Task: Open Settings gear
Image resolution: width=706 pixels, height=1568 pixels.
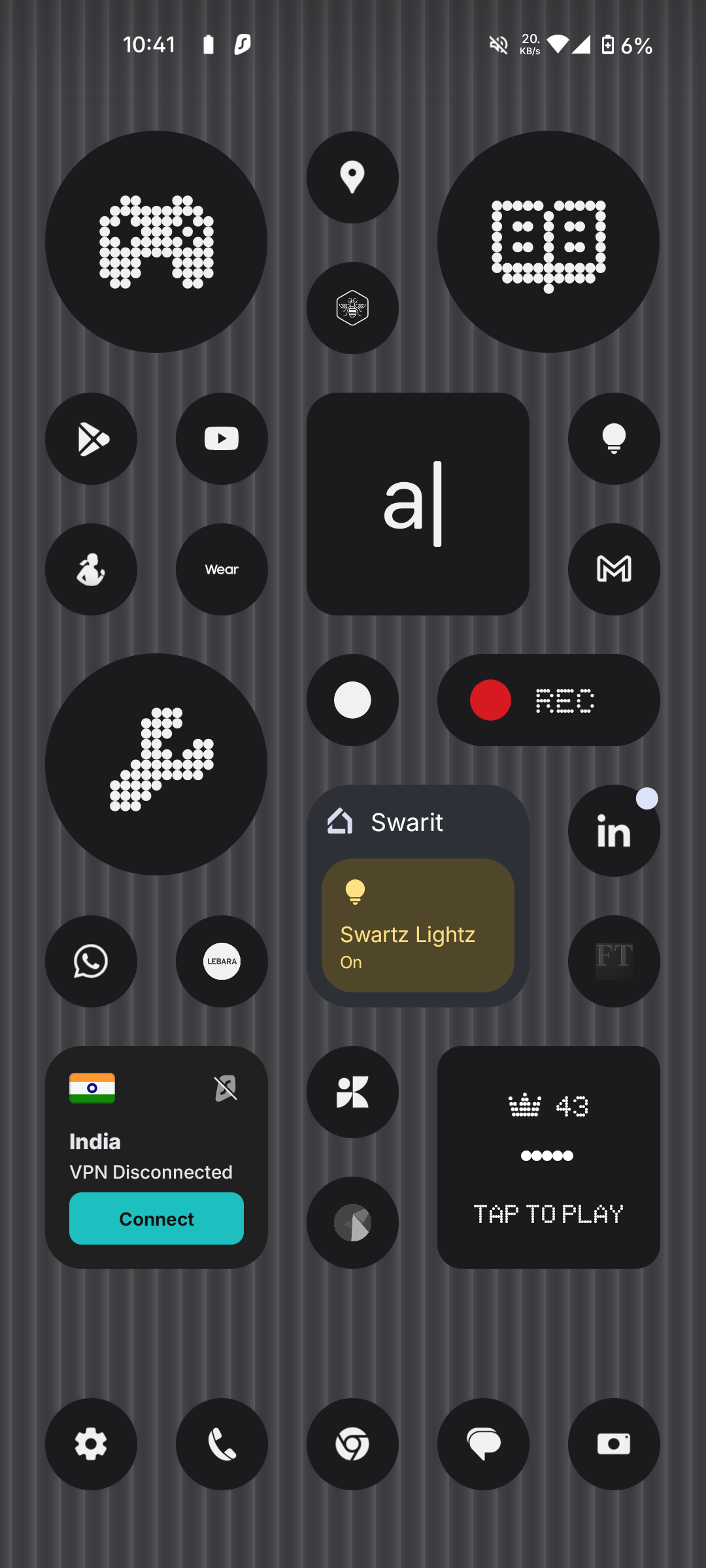Action: click(x=91, y=1444)
